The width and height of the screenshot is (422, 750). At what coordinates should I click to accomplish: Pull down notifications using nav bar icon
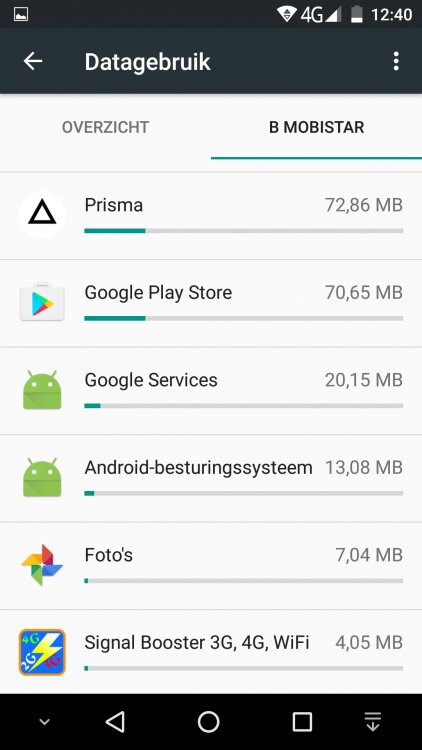(373, 722)
